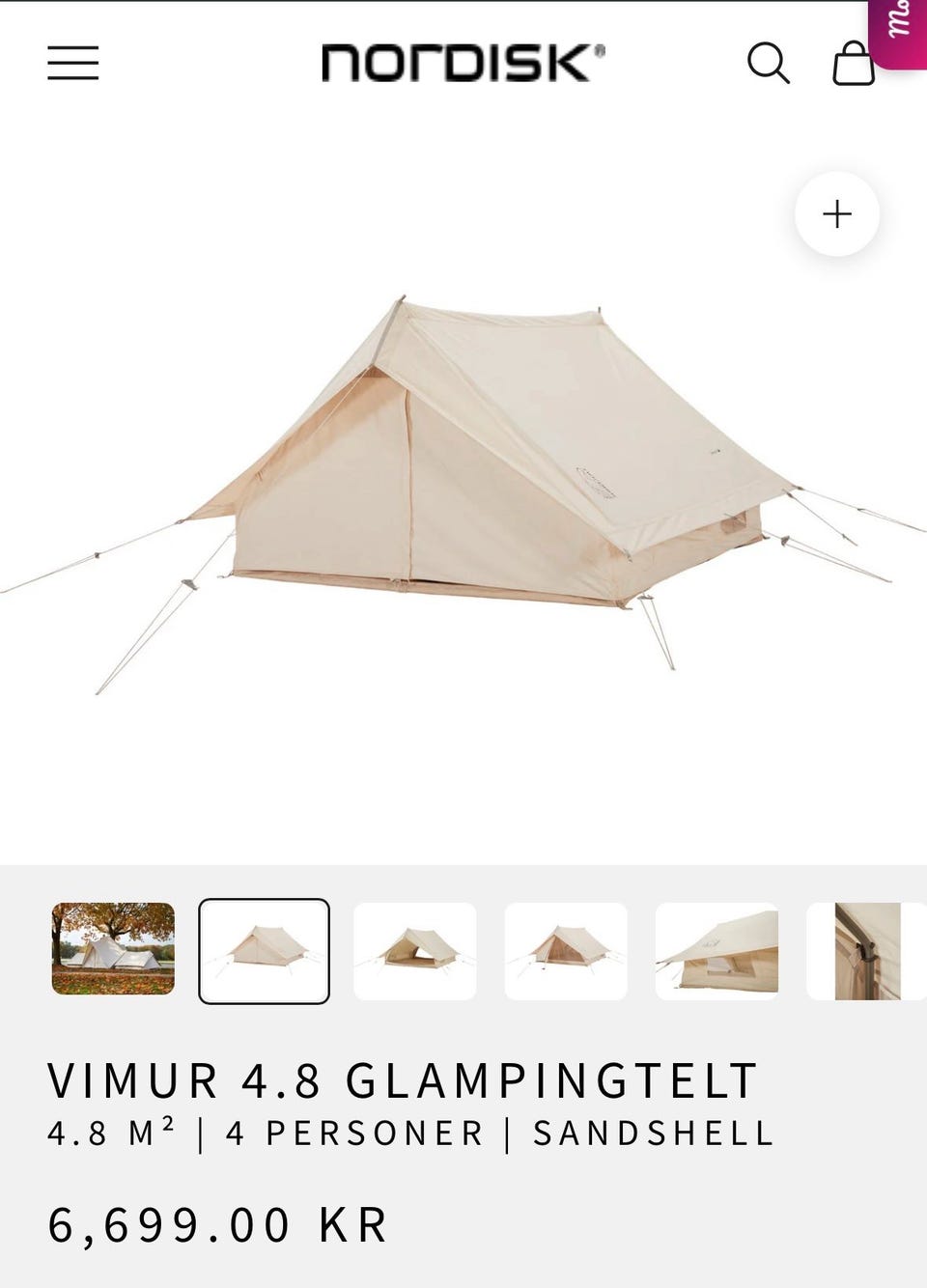This screenshot has height=1288, width=927.
Task: Select the side-view tent thumbnail
Action: [264, 951]
